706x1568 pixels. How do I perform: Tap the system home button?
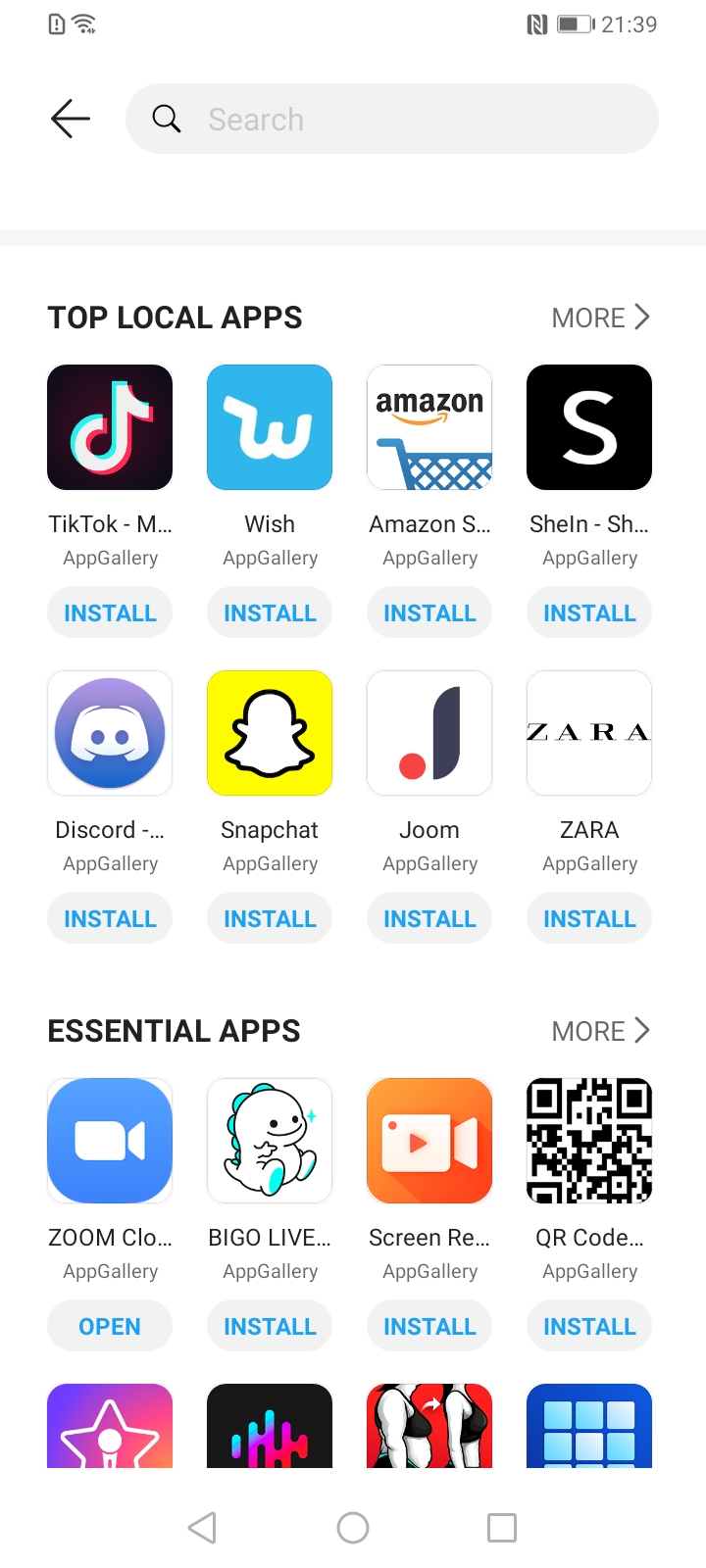pyautogui.click(x=353, y=1527)
